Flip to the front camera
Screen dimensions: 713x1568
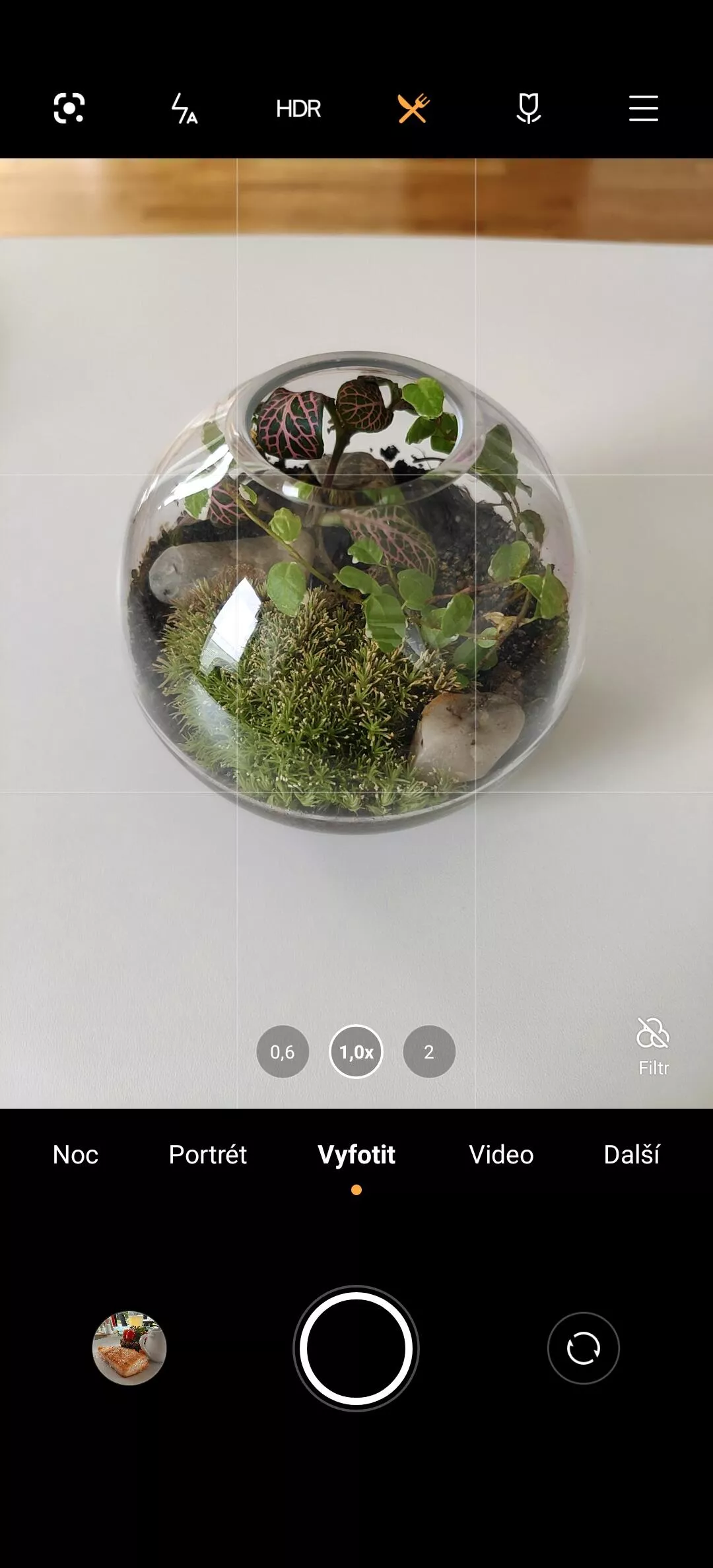tap(584, 1348)
